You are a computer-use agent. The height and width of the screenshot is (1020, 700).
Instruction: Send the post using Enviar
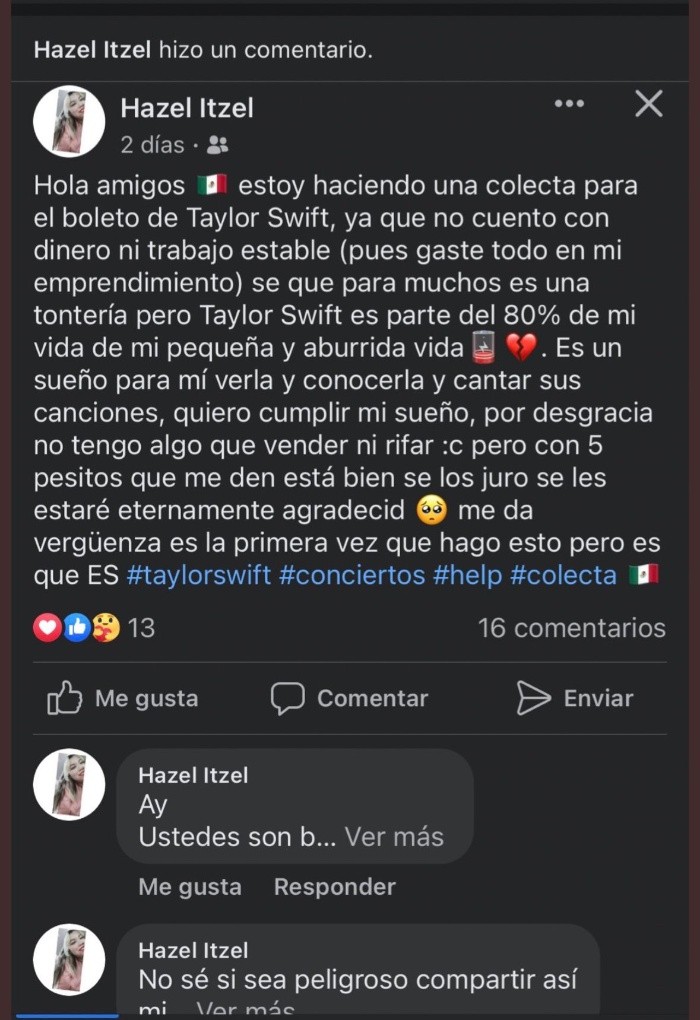pyautogui.click(x=574, y=698)
